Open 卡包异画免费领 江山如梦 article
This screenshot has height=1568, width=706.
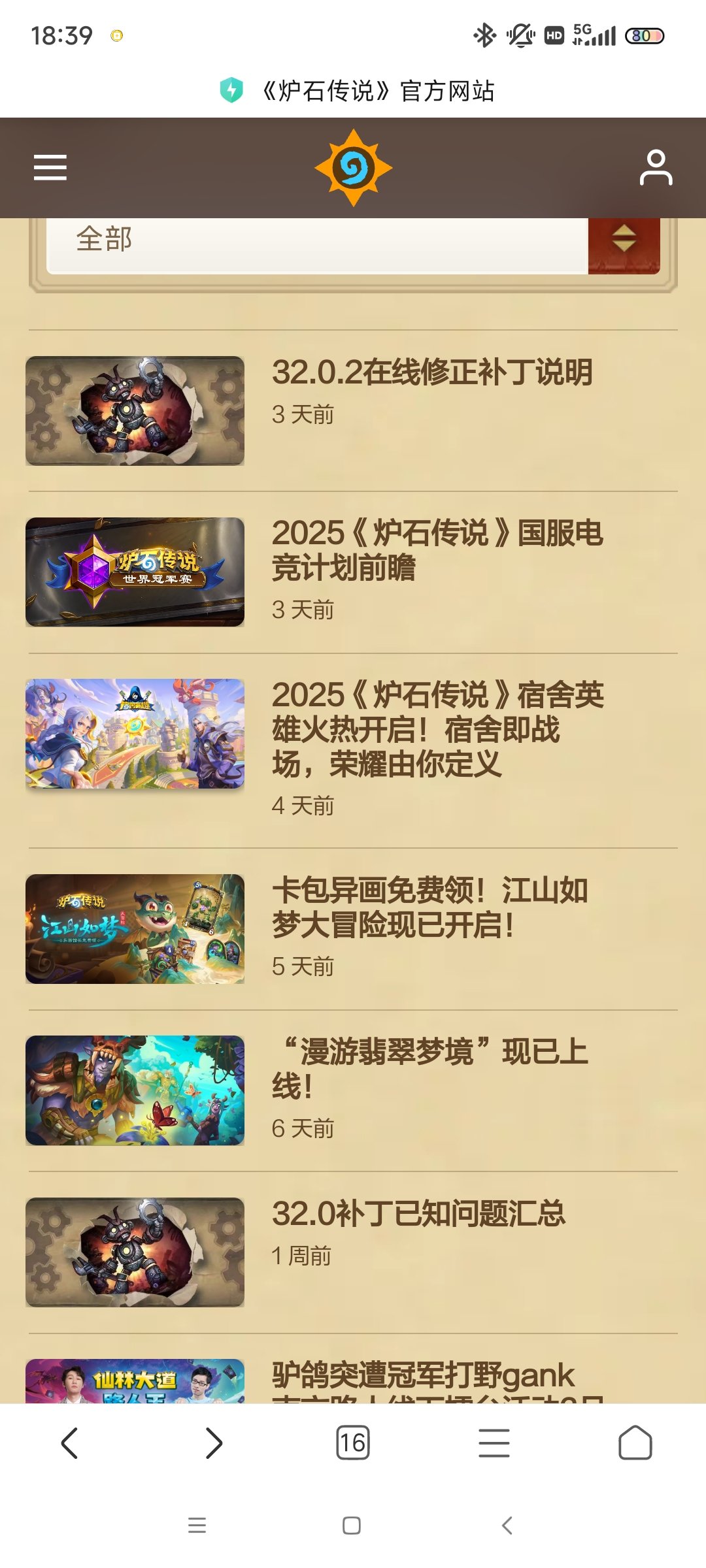tap(430, 907)
